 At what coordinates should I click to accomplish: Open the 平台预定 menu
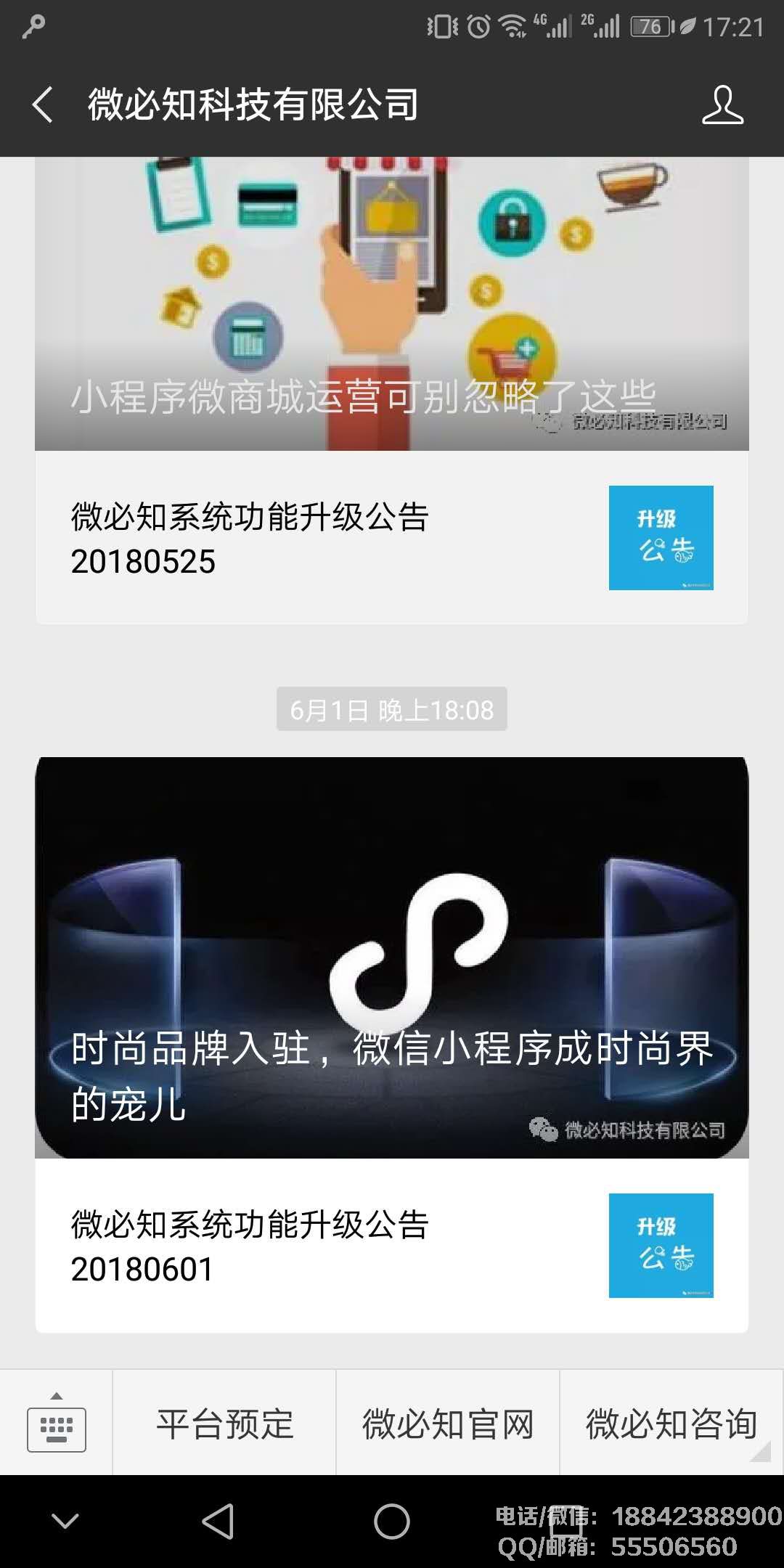(224, 1423)
